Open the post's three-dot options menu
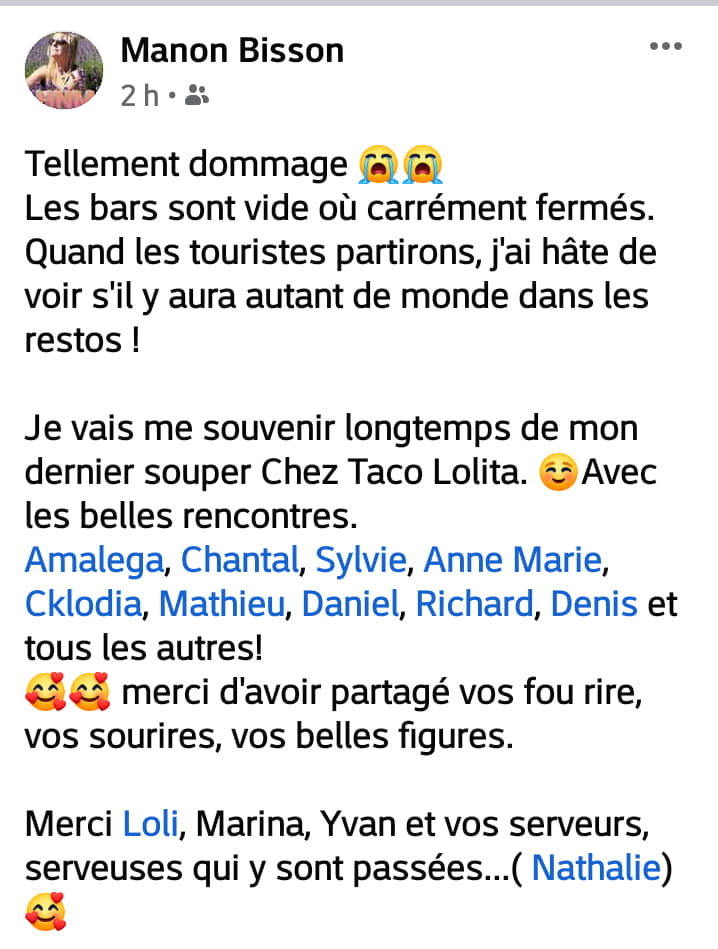 pyautogui.click(x=665, y=47)
